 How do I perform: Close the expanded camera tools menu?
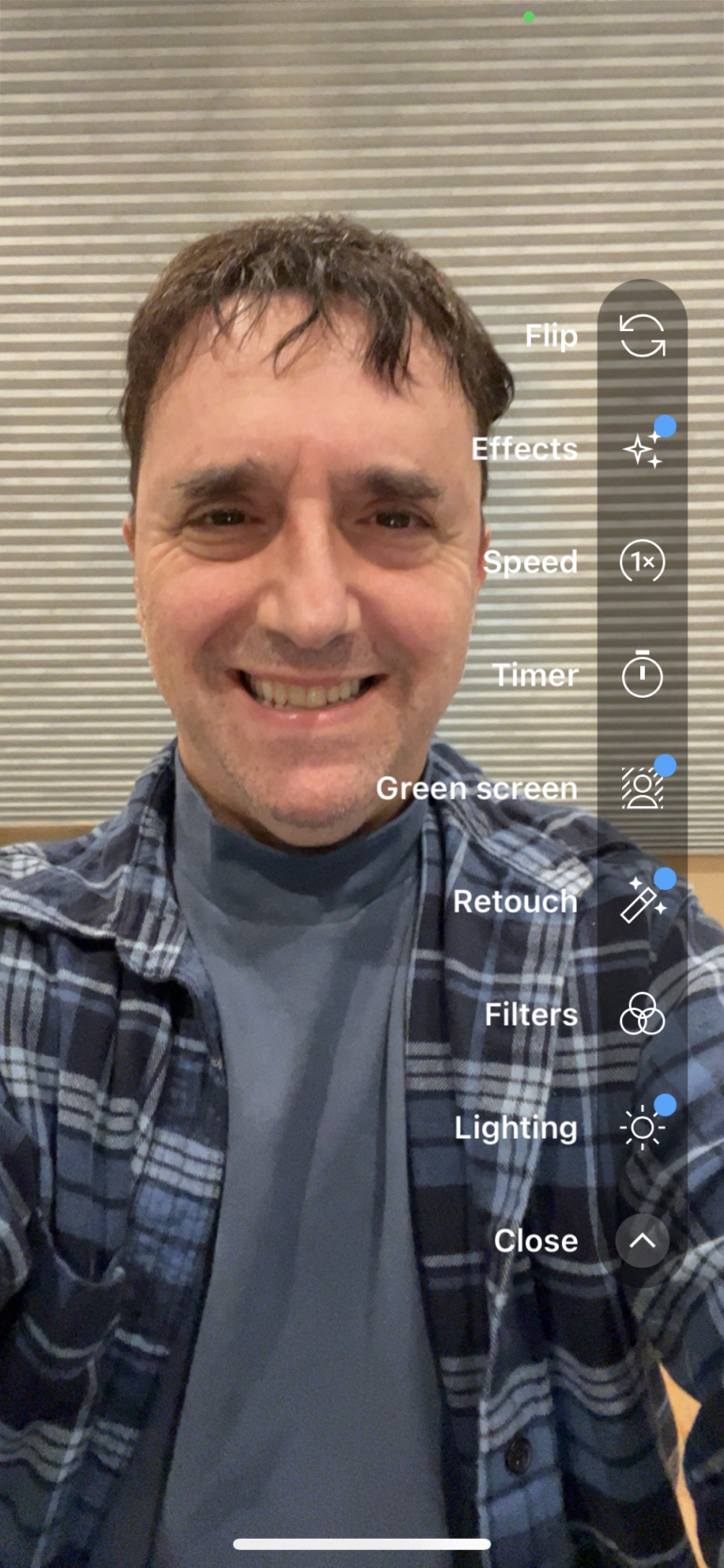click(x=642, y=1241)
